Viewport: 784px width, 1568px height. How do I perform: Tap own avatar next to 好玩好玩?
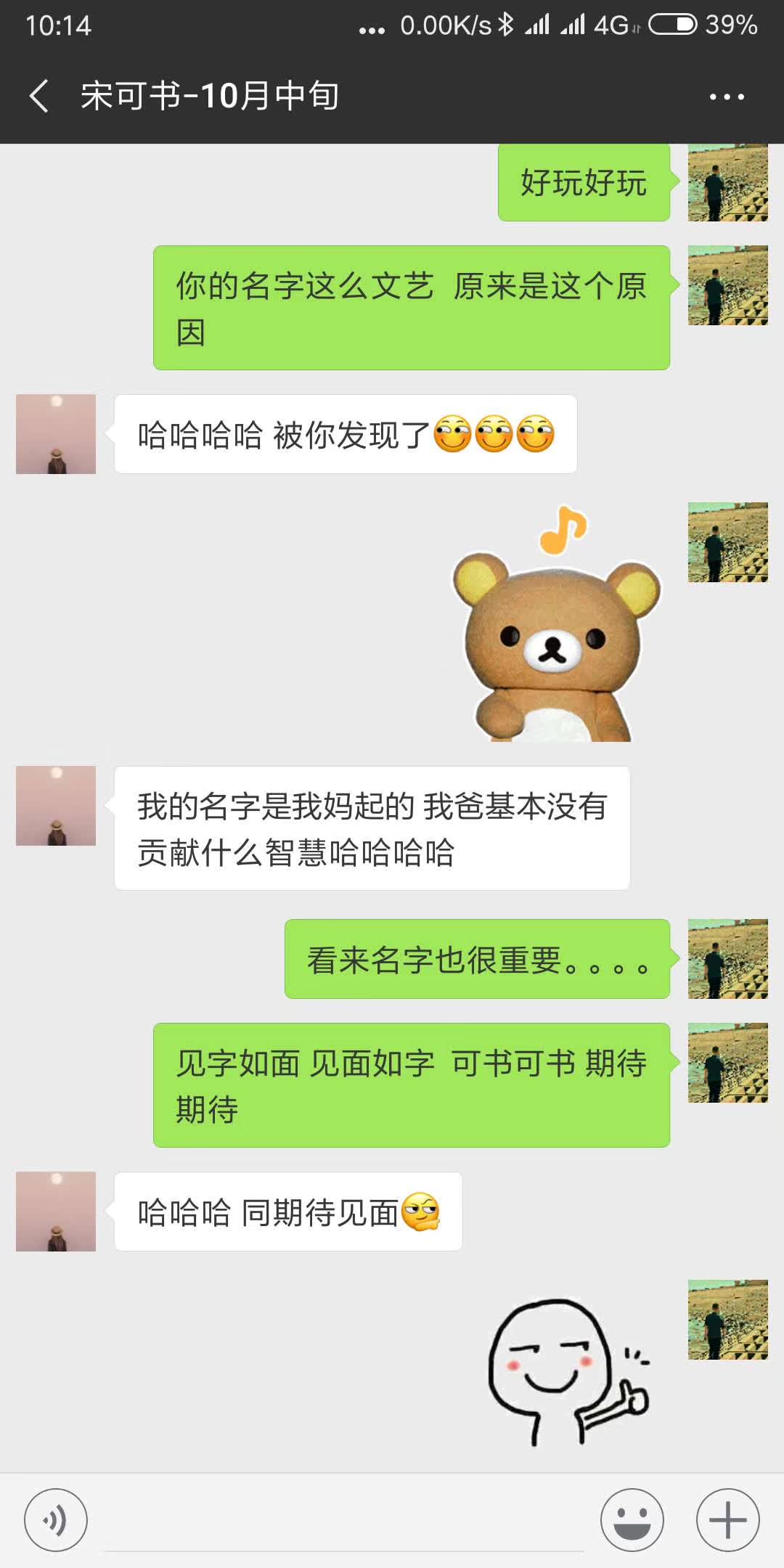[x=727, y=183]
